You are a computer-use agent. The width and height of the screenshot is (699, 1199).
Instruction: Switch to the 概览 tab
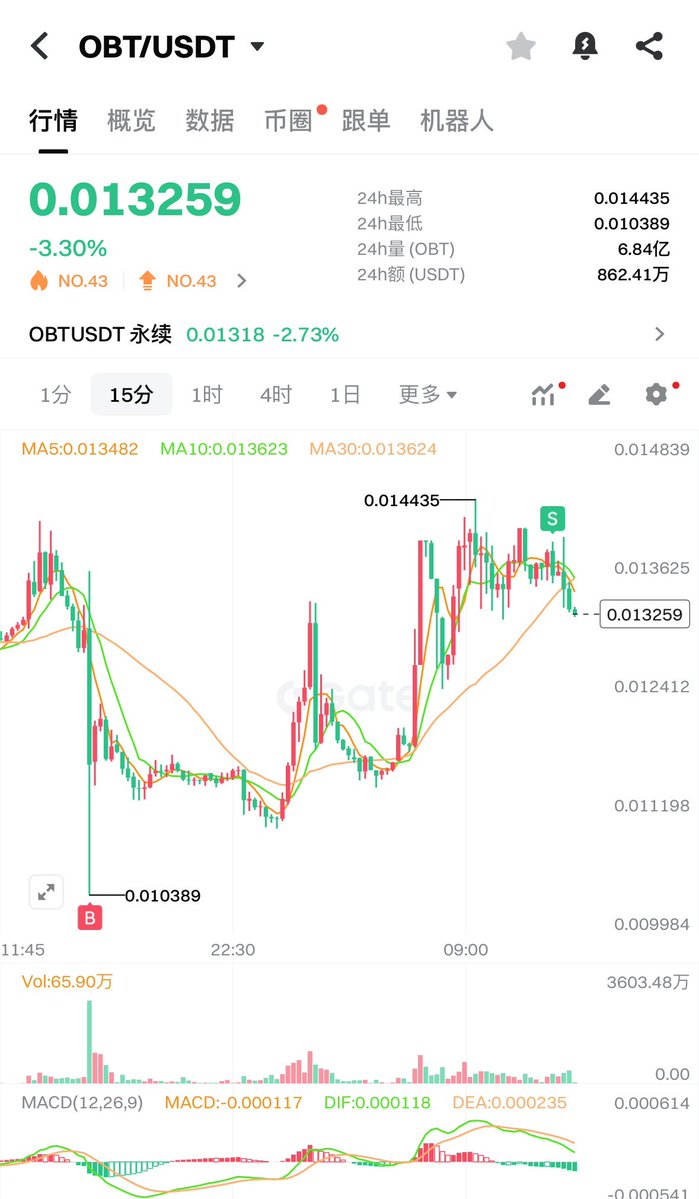pyautogui.click(x=131, y=121)
